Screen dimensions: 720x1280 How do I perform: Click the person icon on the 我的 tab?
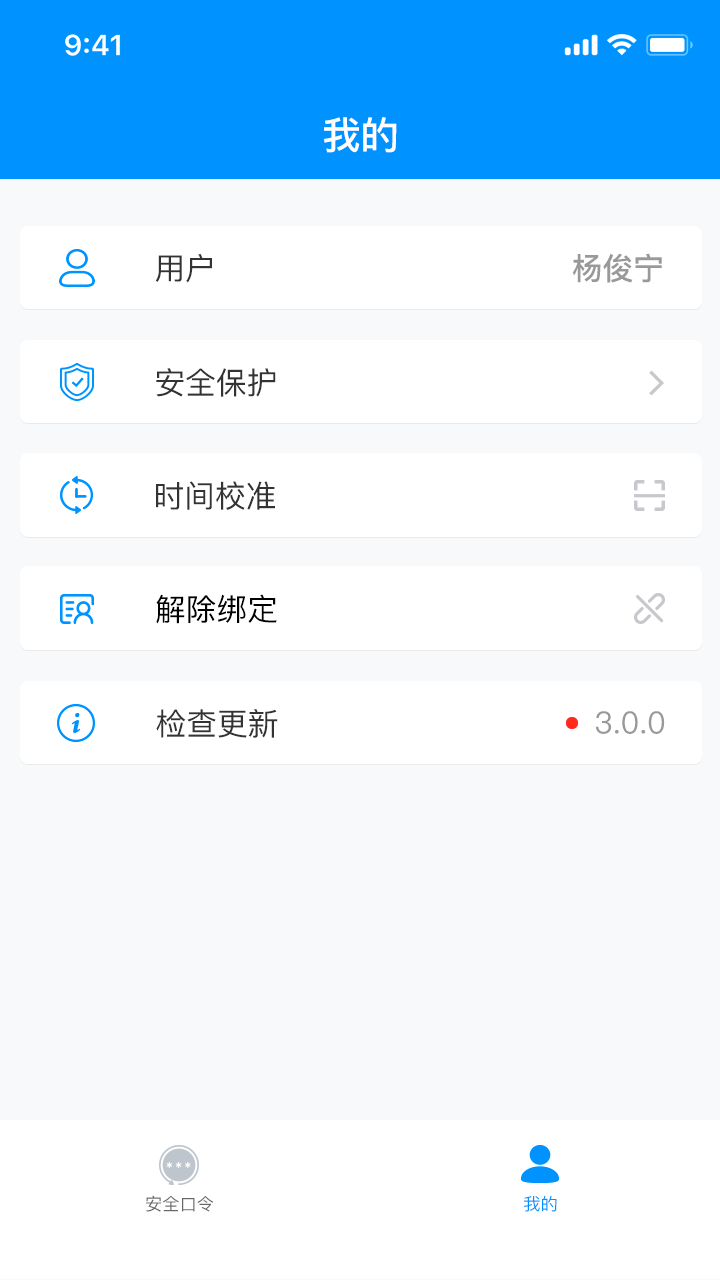pos(540,1161)
